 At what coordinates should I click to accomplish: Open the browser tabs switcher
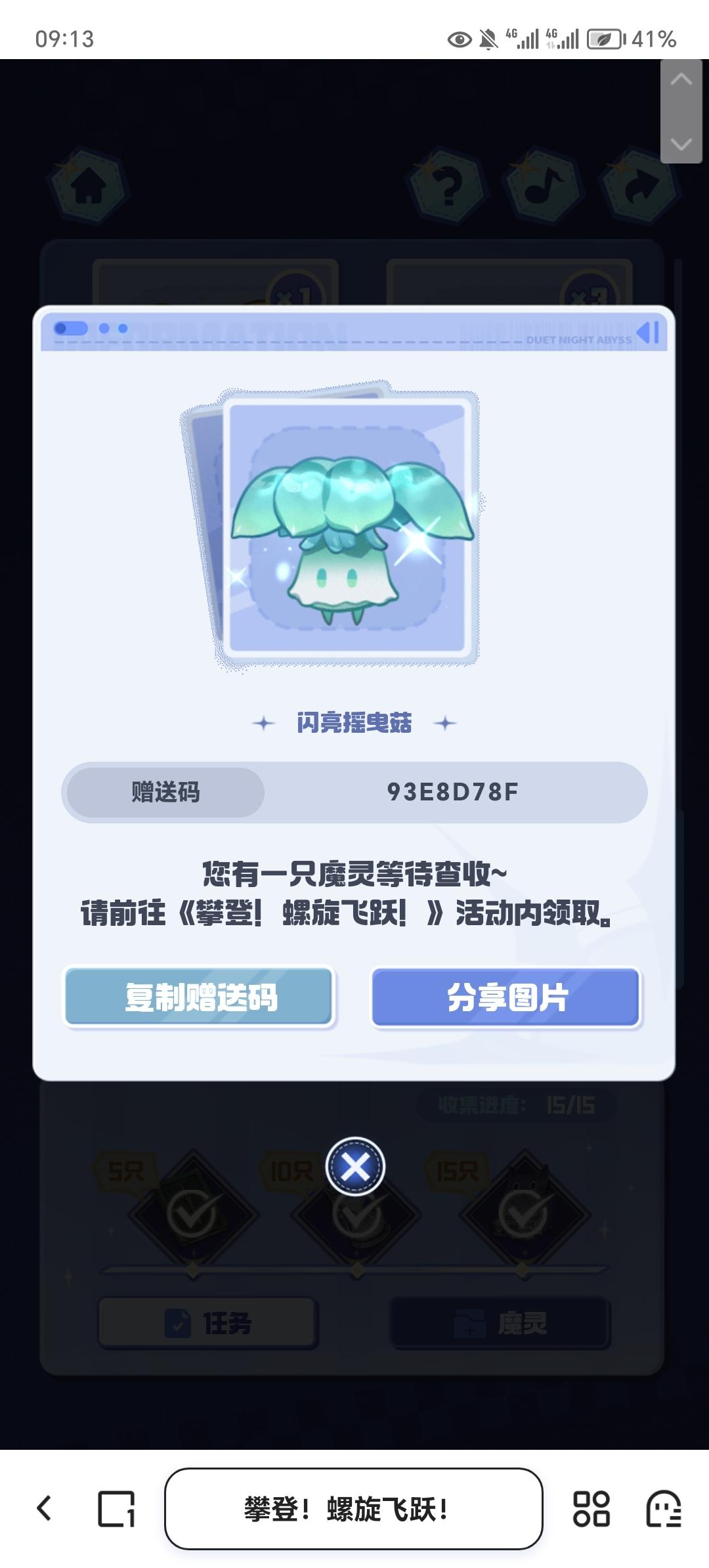[x=116, y=1508]
